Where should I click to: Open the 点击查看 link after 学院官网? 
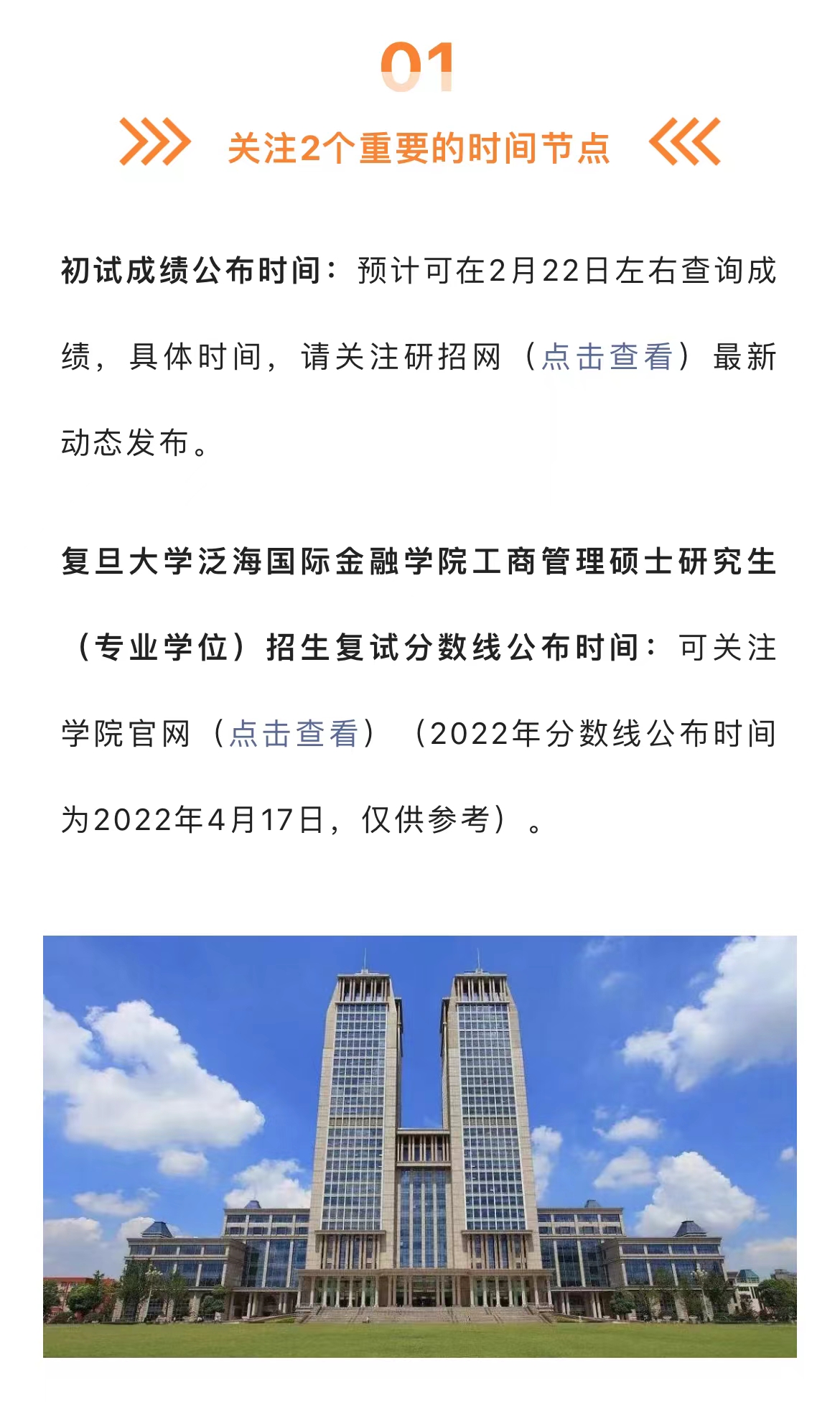pos(294,734)
